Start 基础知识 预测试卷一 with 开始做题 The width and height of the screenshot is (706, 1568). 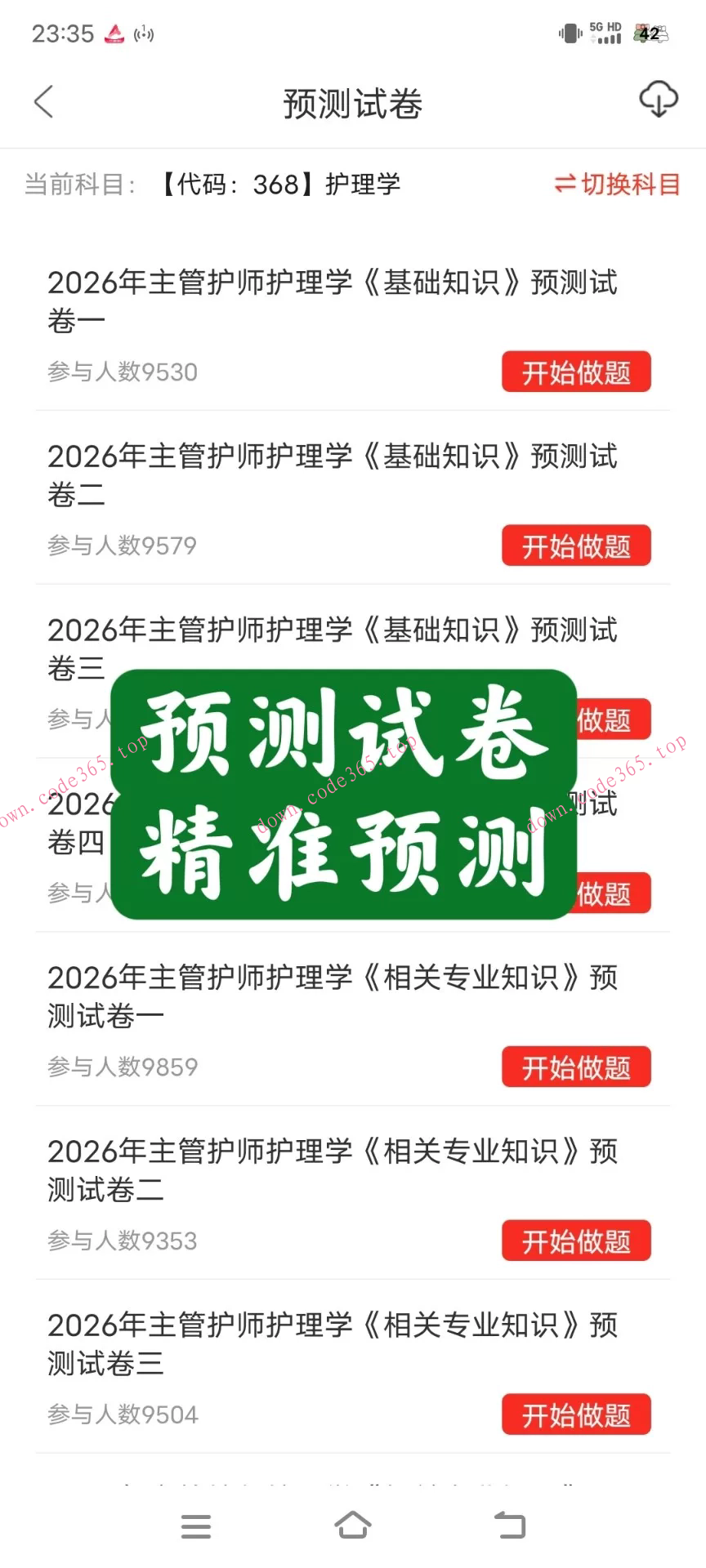[x=576, y=372]
